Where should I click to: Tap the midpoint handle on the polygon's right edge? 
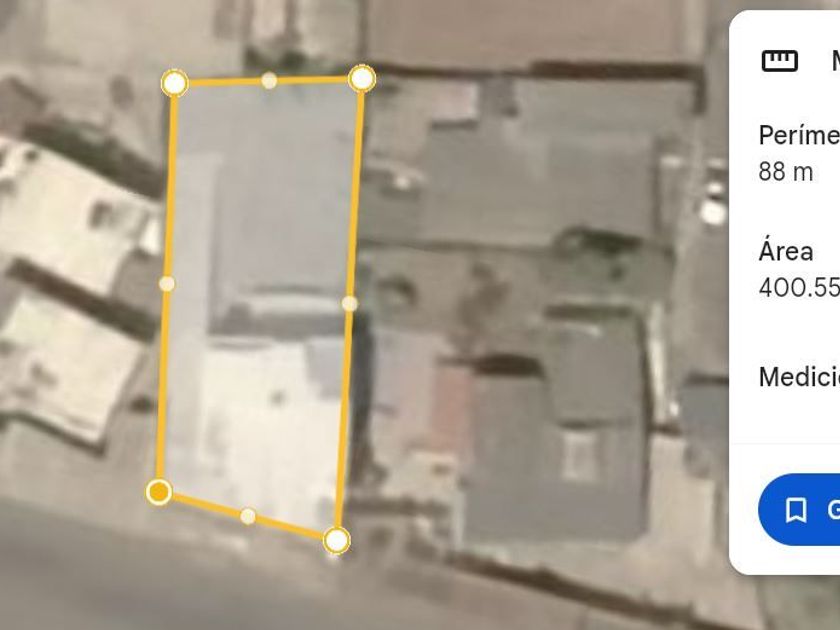coord(350,304)
